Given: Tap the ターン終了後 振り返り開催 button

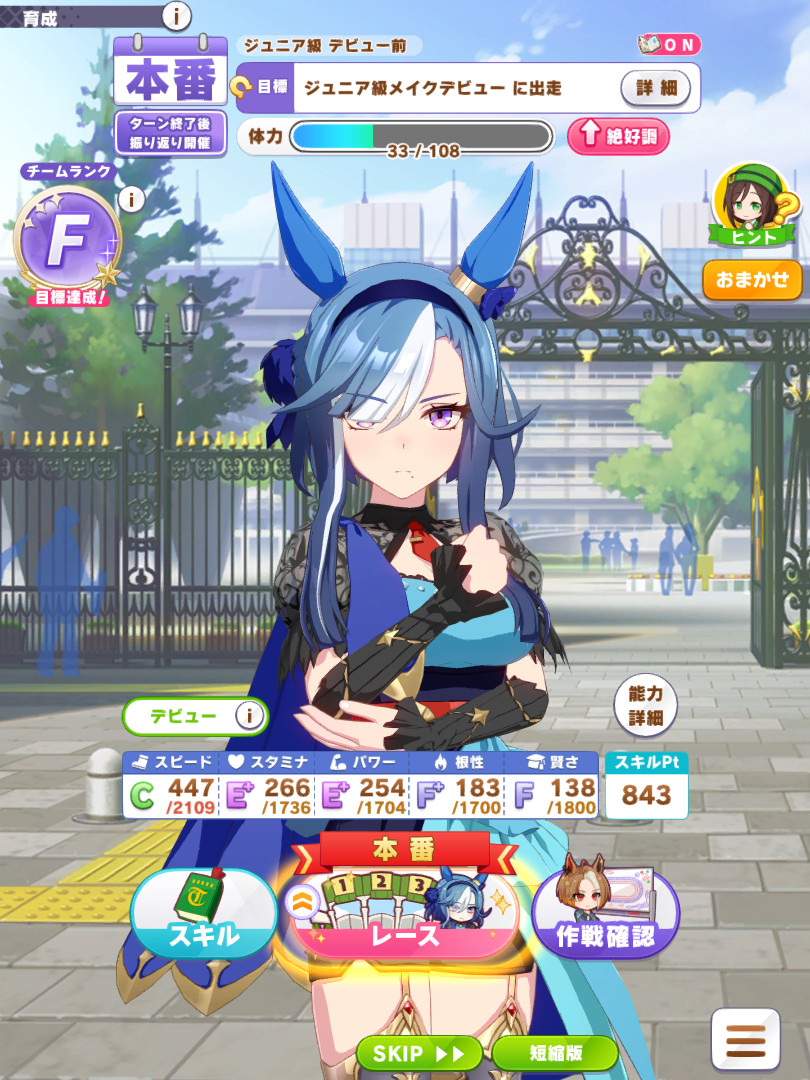Looking at the screenshot, I should (x=170, y=133).
